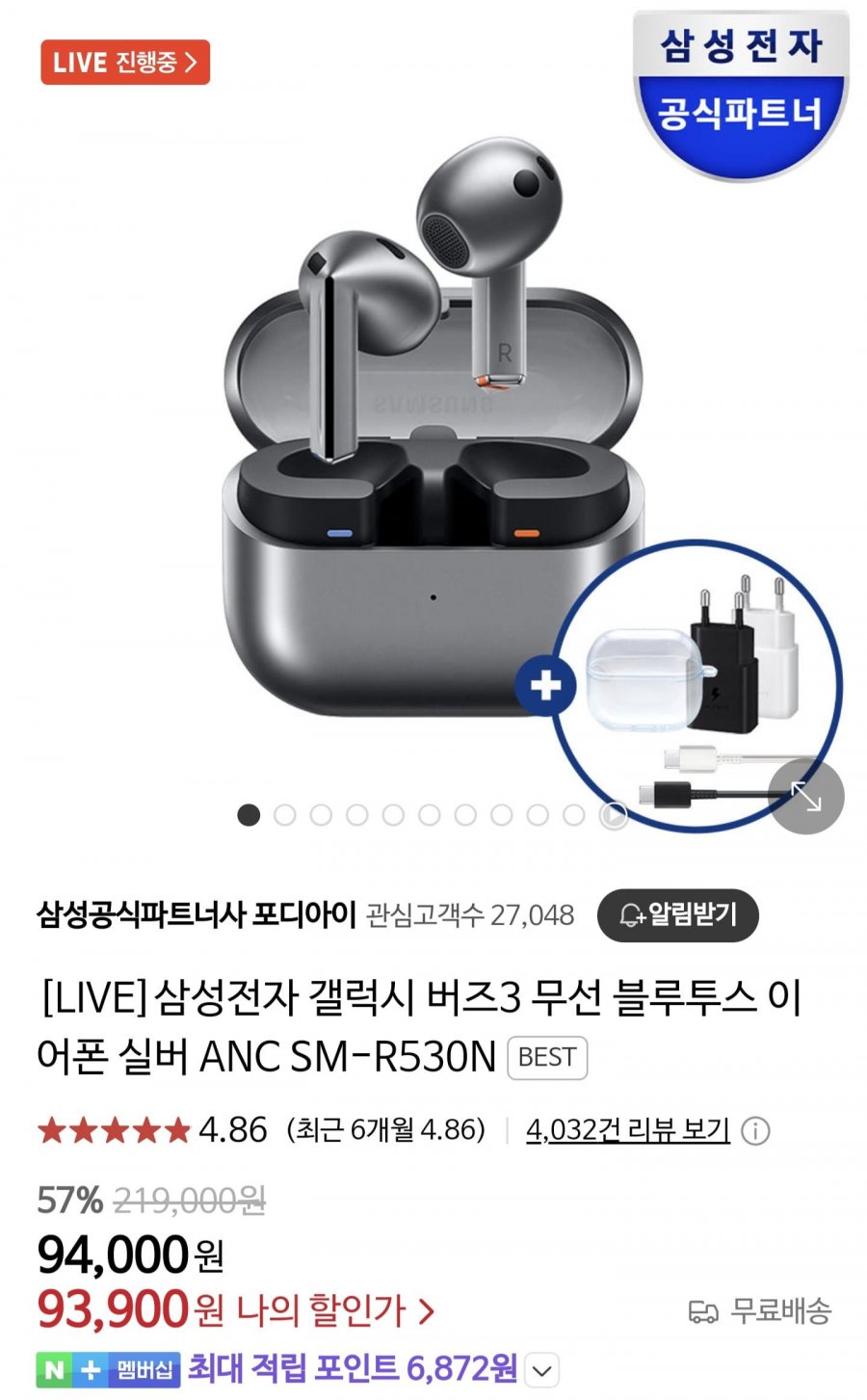Image resolution: width=867 pixels, height=1400 pixels.
Task: Open the LIVE 진행중 broadcast badge
Action: pyautogui.click(x=124, y=63)
